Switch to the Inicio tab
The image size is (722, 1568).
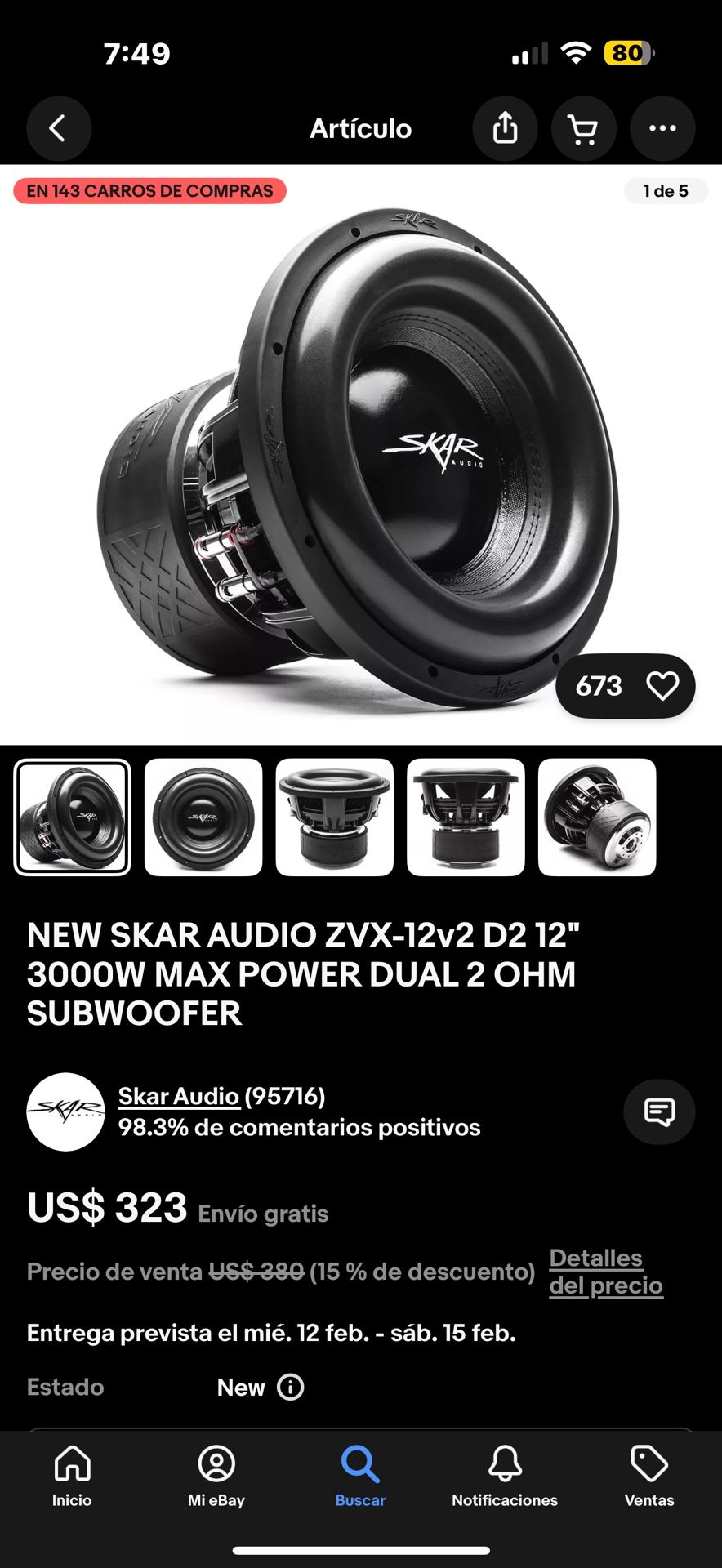[72, 1476]
